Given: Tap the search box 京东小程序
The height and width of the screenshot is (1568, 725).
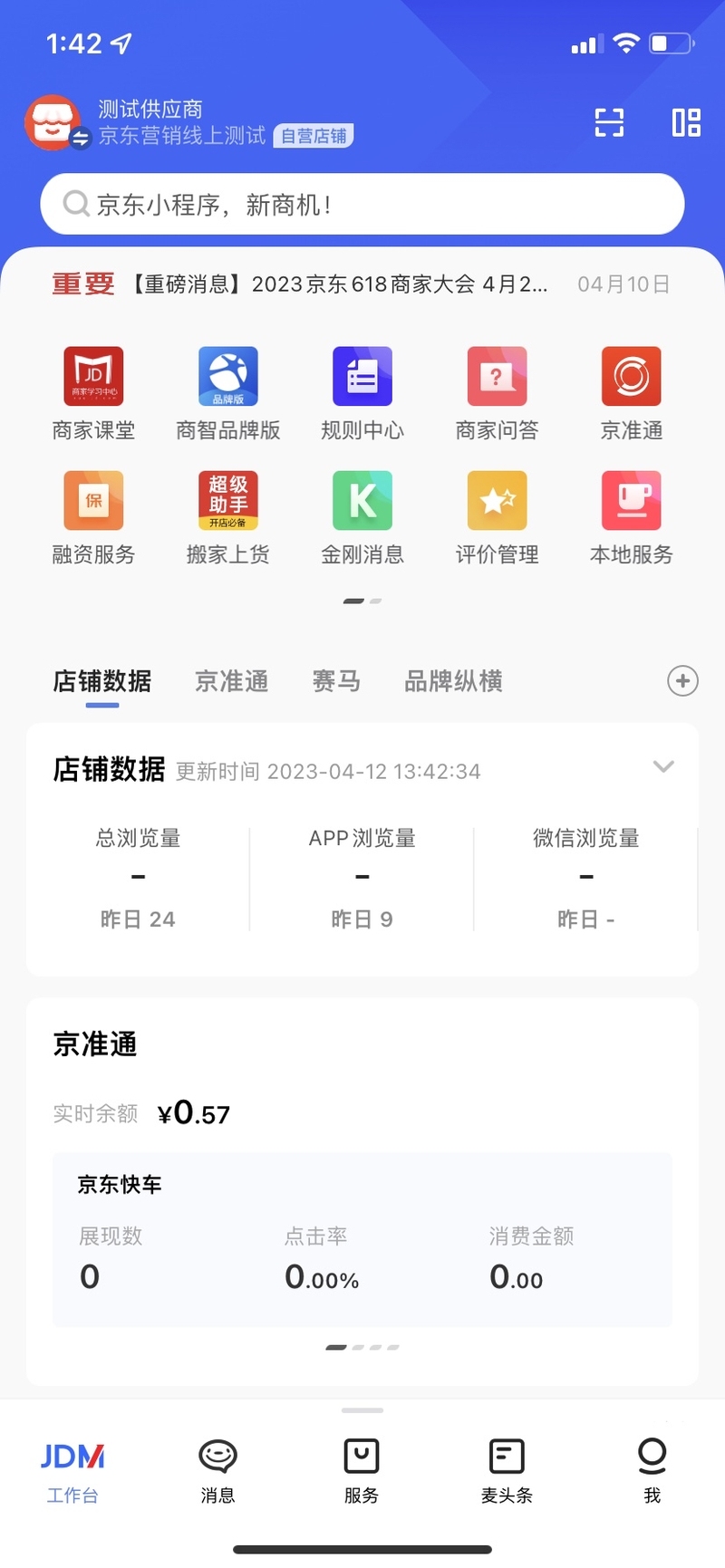Looking at the screenshot, I should coord(362,204).
